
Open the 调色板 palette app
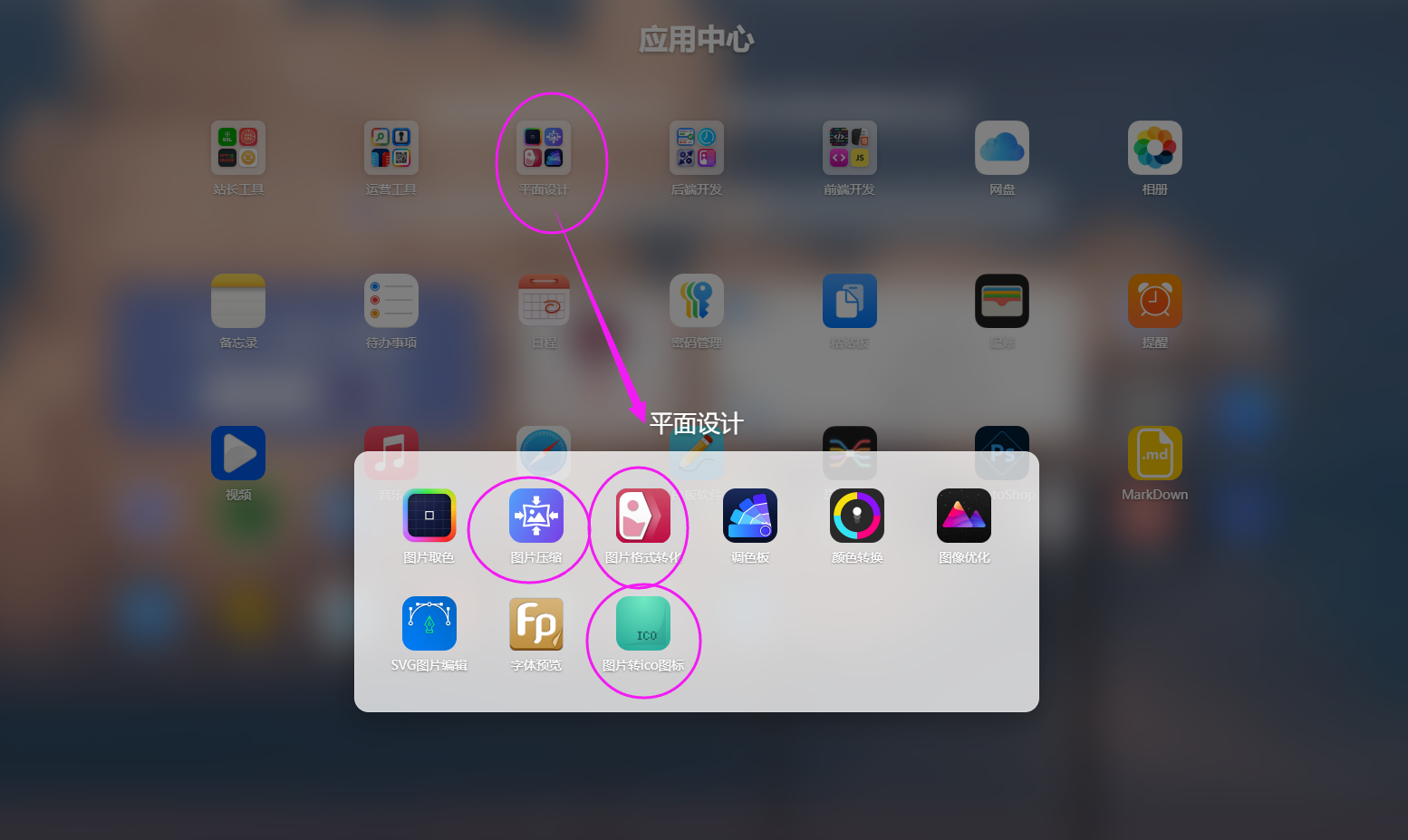750,516
